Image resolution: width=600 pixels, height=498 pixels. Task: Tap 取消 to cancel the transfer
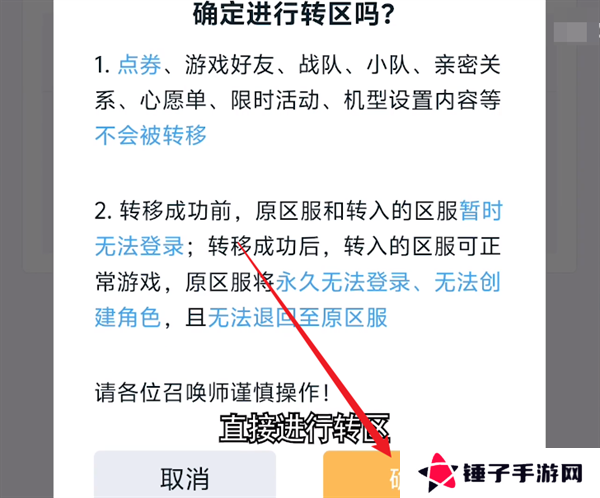[x=184, y=475]
